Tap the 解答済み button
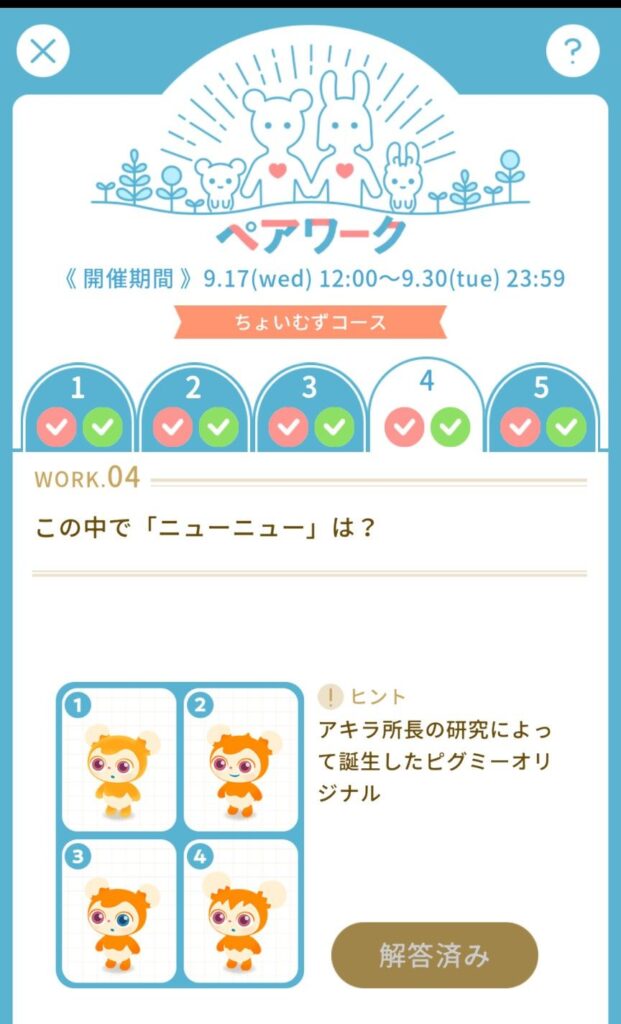Image resolution: width=621 pixels, height=1024 pixels. (x=434, y=955)
